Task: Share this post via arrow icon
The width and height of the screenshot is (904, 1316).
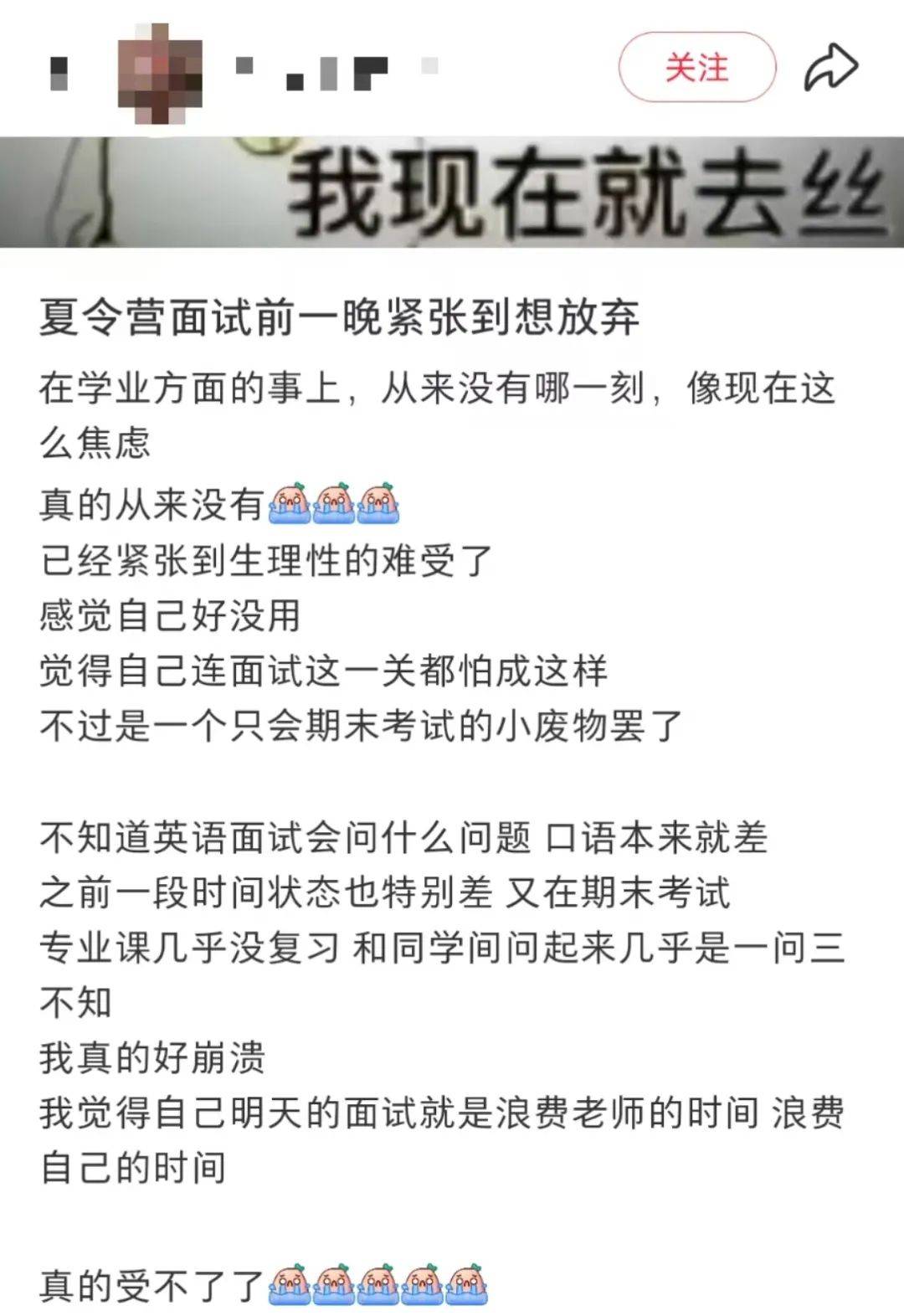Action: (830, 69)
